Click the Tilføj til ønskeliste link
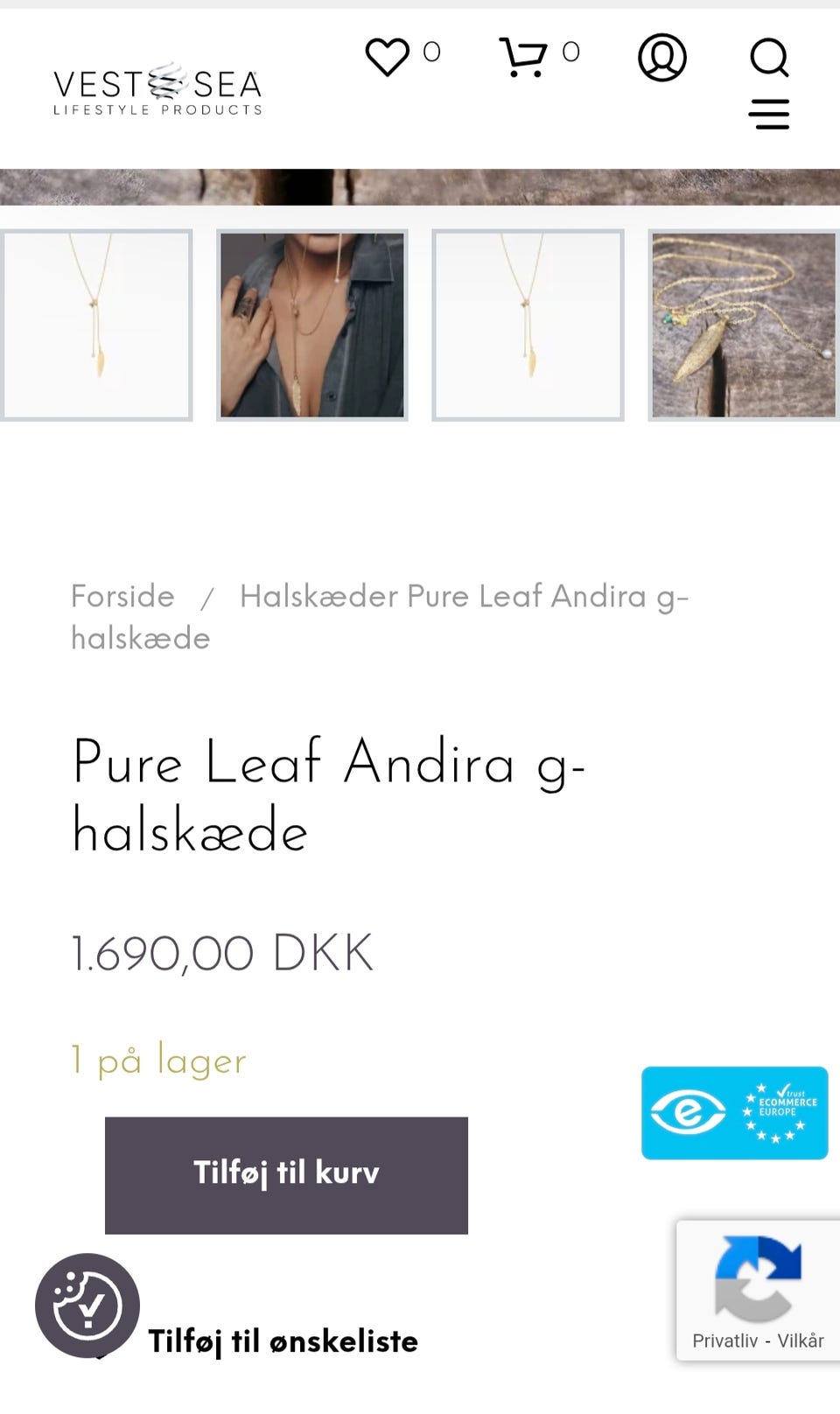840x1414 pixels. (283, 1341)
